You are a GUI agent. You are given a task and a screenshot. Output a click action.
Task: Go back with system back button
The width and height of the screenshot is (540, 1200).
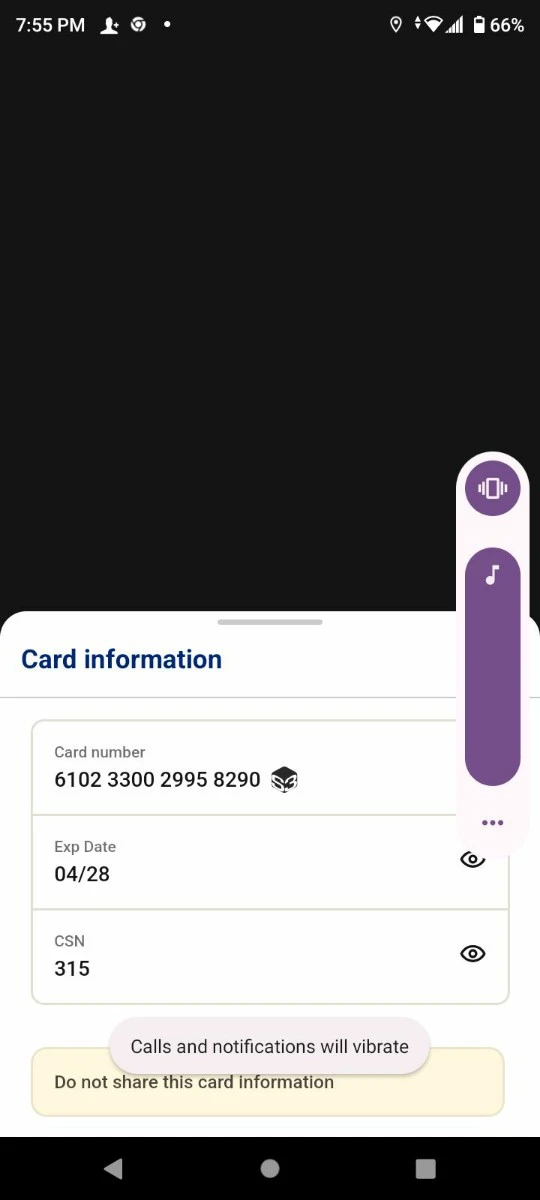tap(113, 1168)
